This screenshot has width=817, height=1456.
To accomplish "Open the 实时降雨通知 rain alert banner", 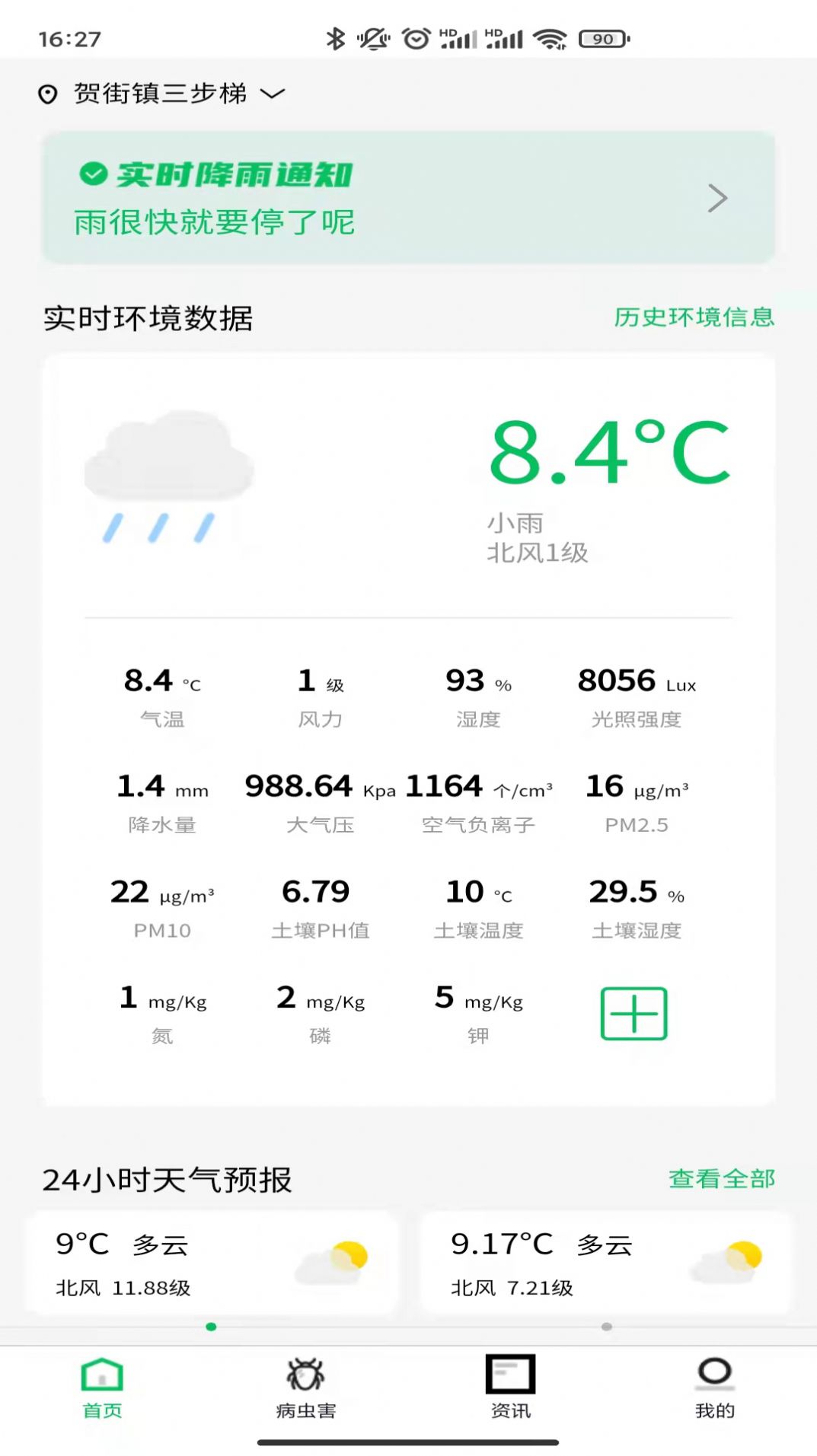I will 408,198.
